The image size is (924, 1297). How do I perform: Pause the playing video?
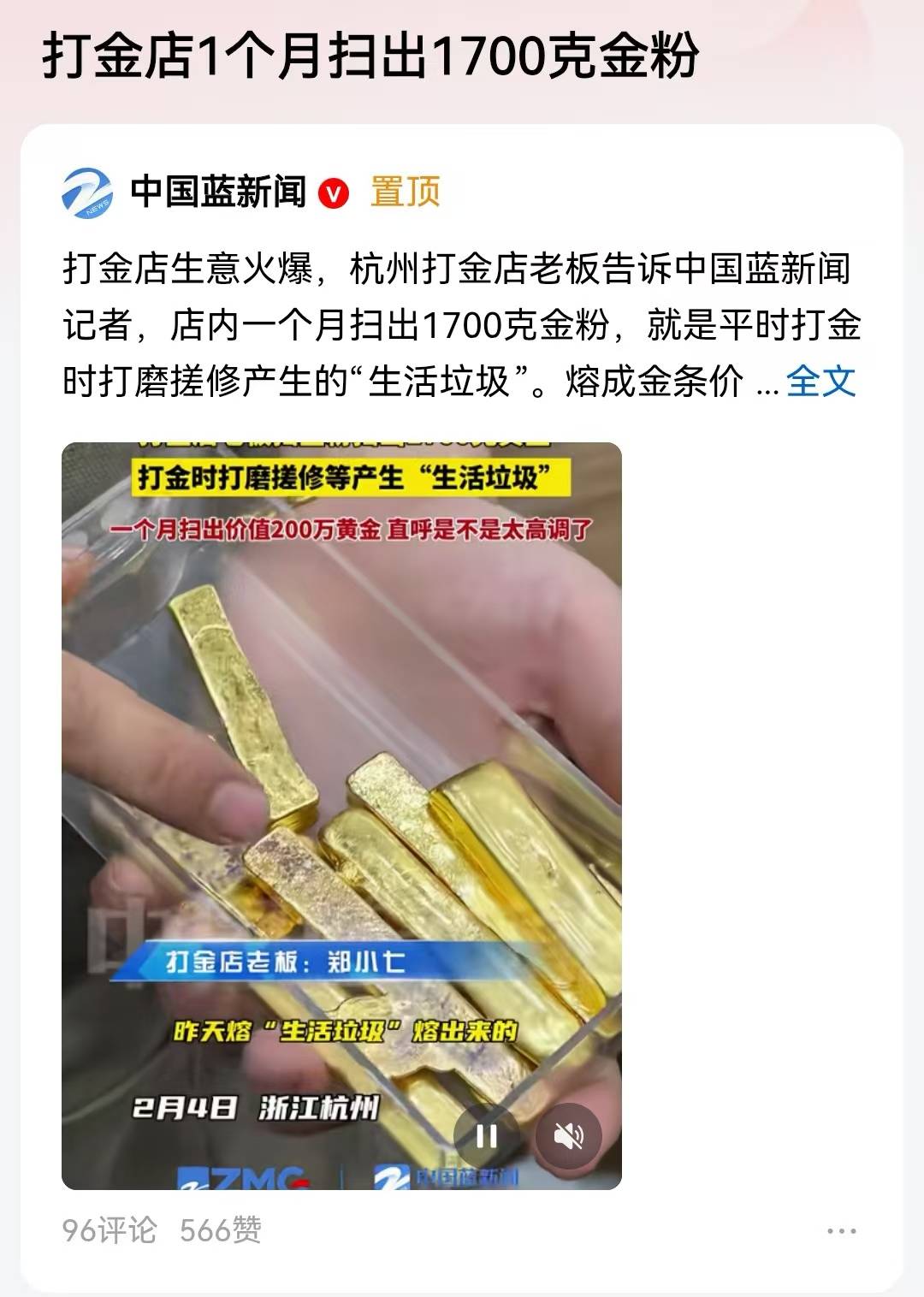coord(486,1135)
